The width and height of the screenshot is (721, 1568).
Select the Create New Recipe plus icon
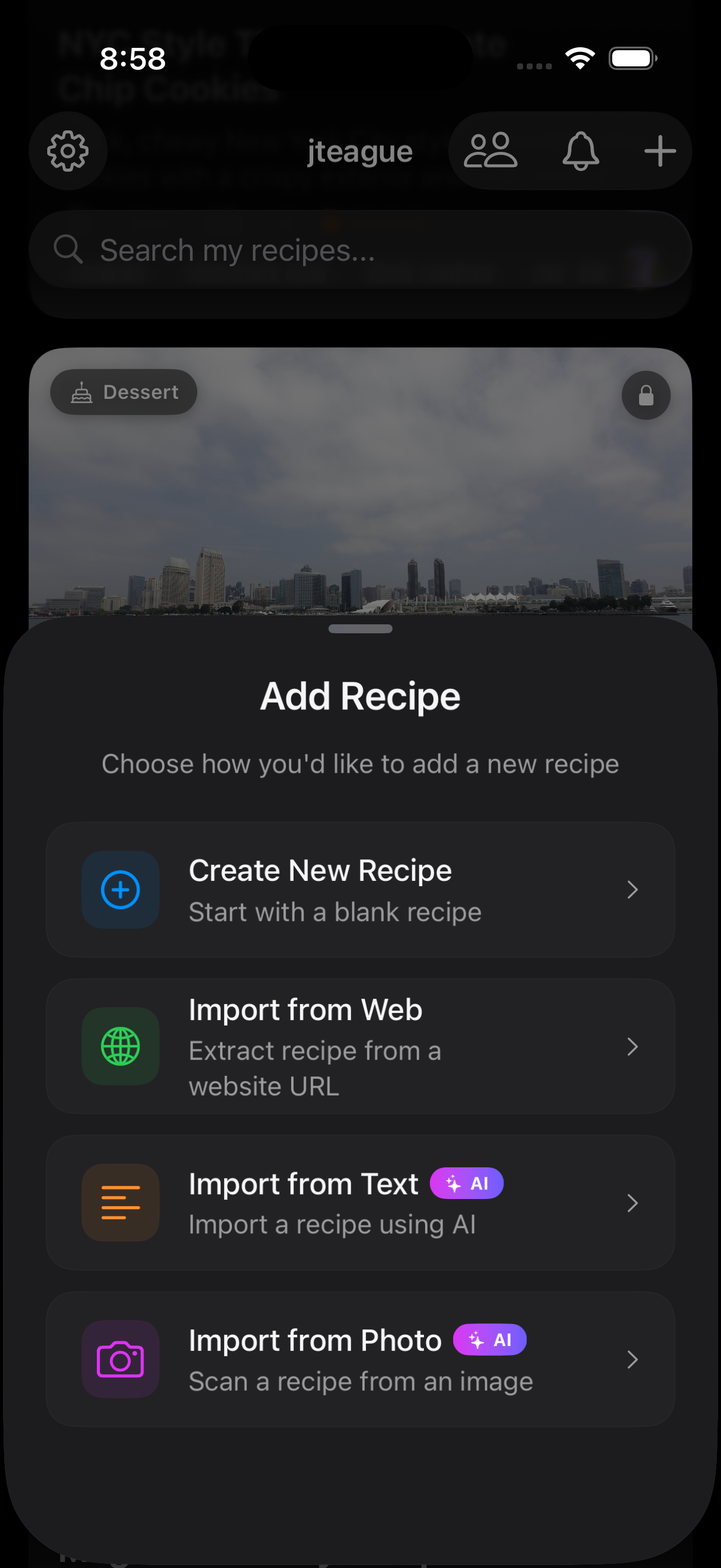click(121, 889)
